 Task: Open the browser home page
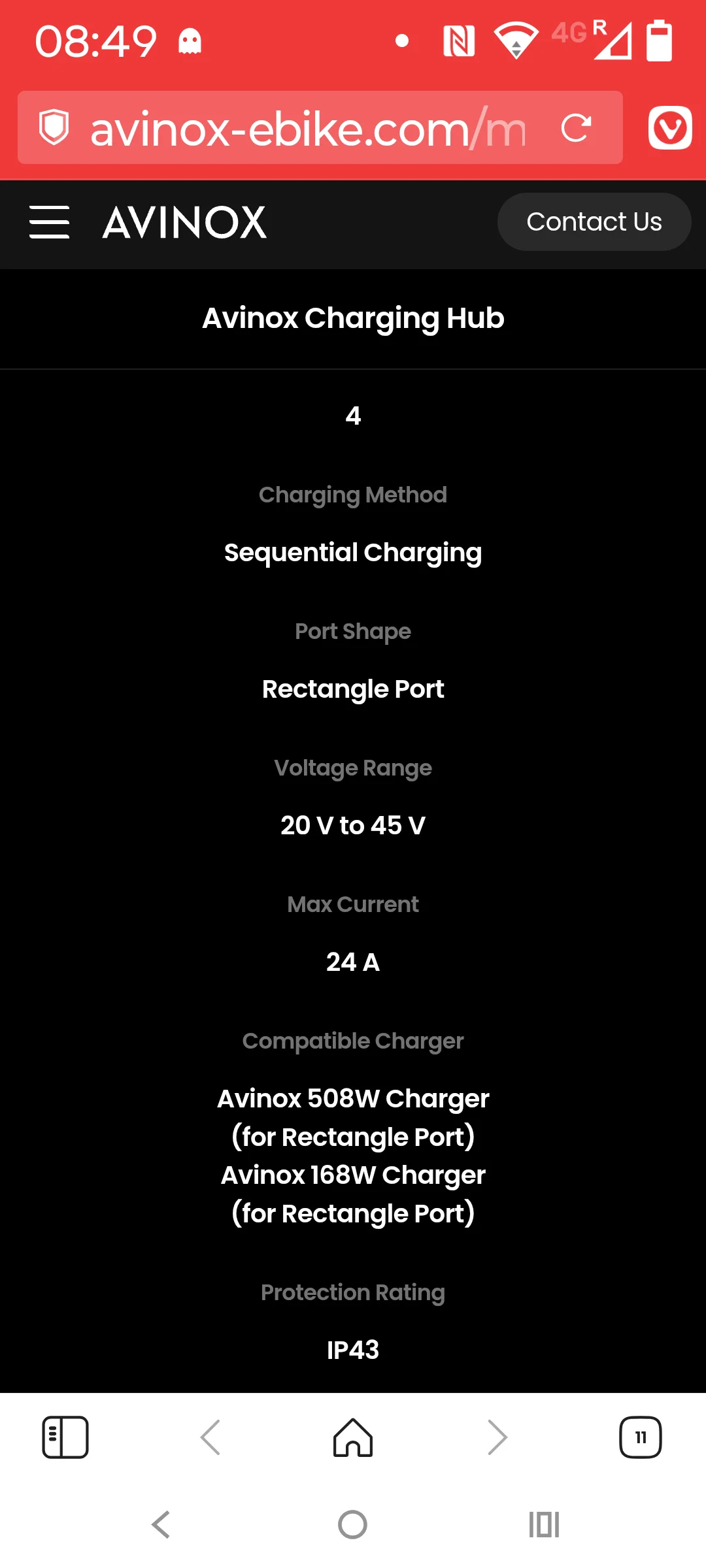click(x=353, y=1437)
